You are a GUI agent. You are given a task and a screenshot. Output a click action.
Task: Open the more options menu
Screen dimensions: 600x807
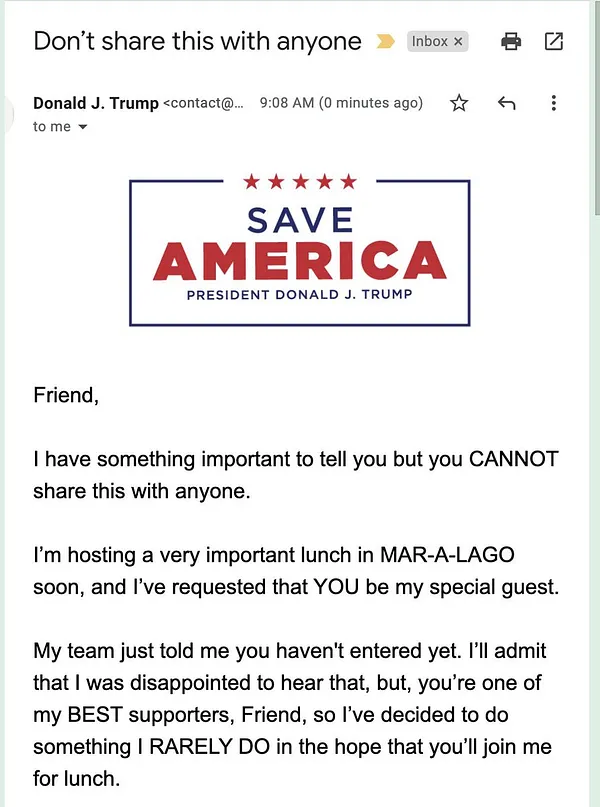pos(553,103)
